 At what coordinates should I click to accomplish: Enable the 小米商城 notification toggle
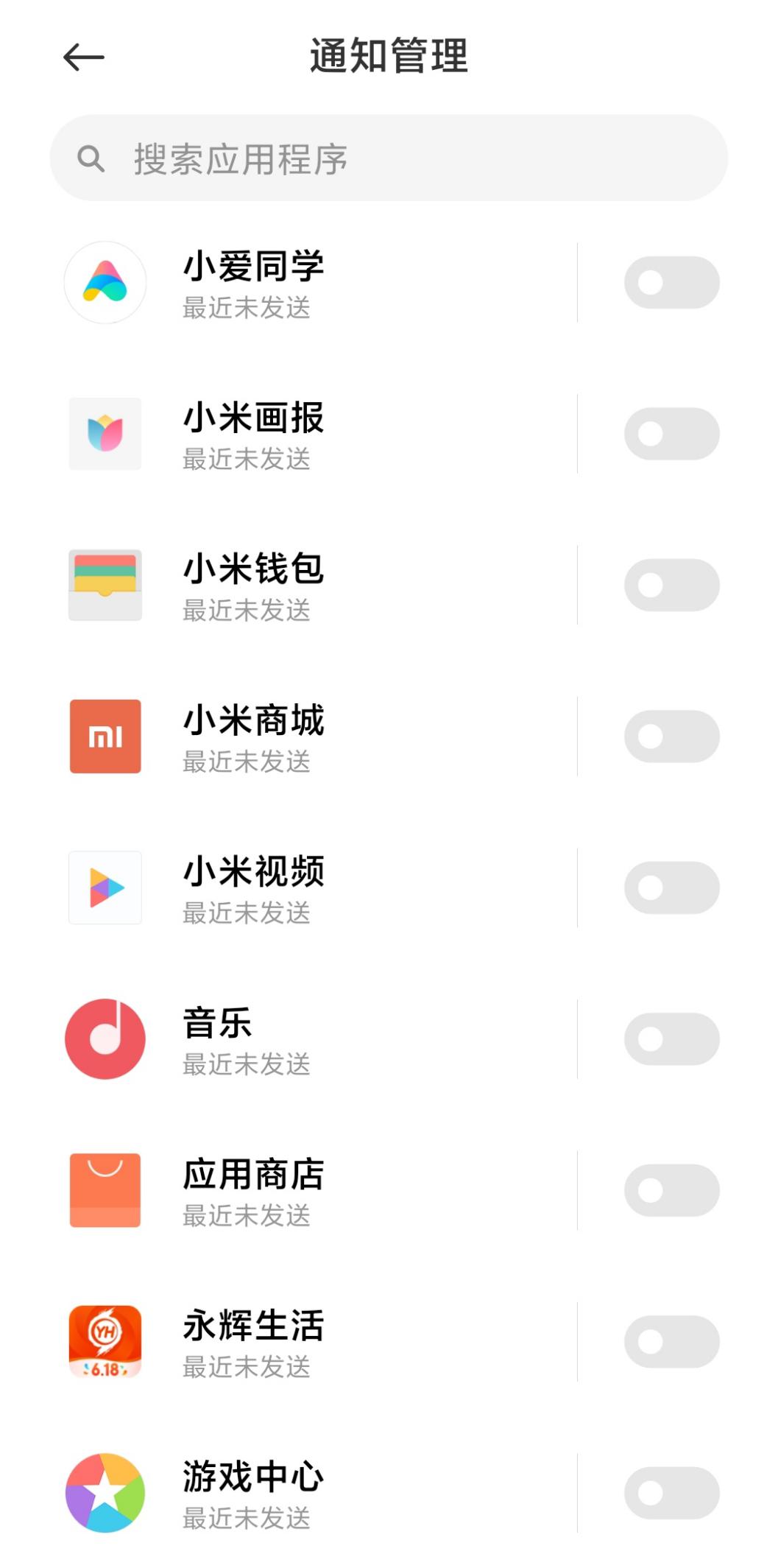click(x=671, y=736)
